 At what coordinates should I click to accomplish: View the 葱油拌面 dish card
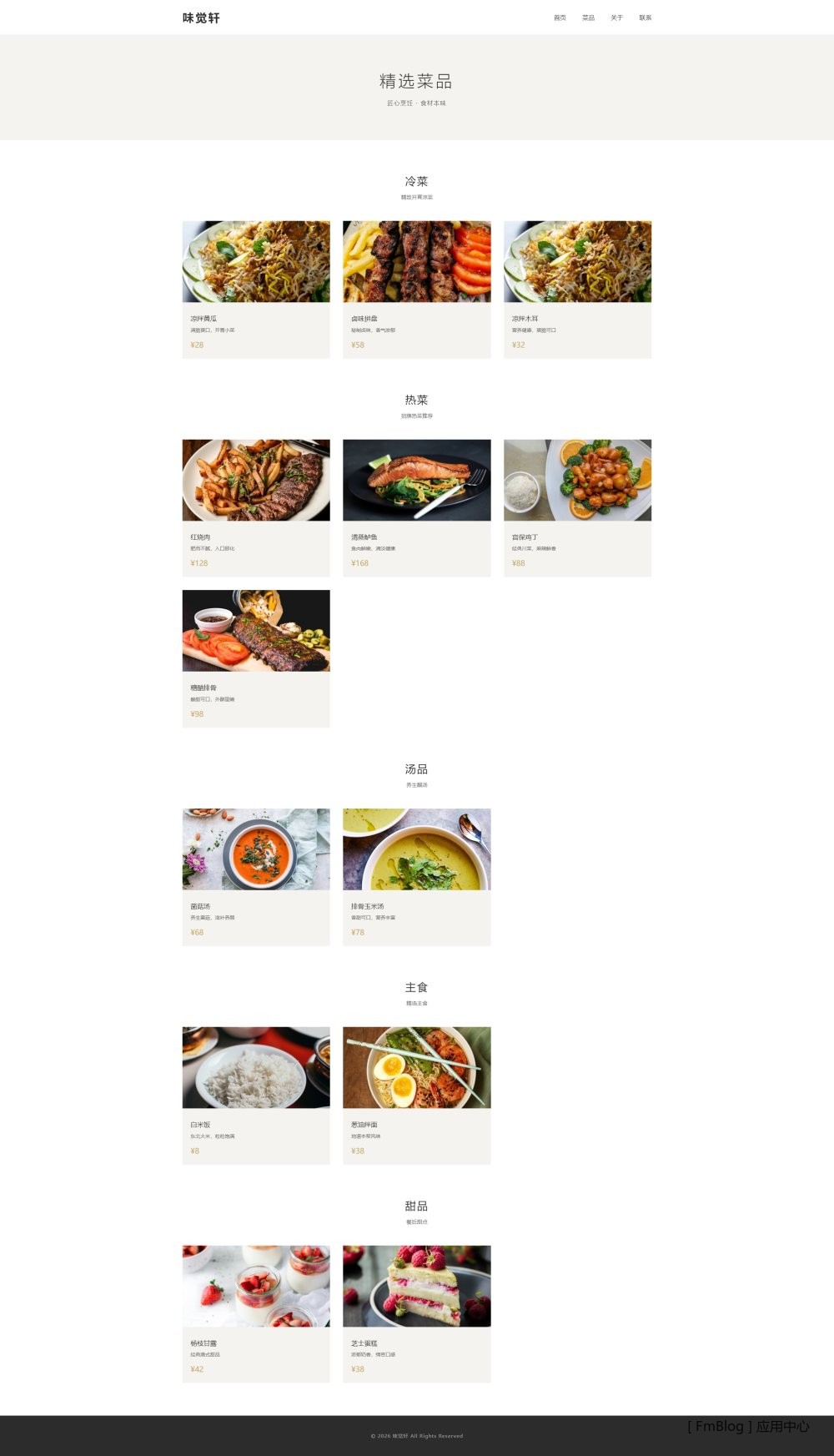click(x=416, y=1095)
